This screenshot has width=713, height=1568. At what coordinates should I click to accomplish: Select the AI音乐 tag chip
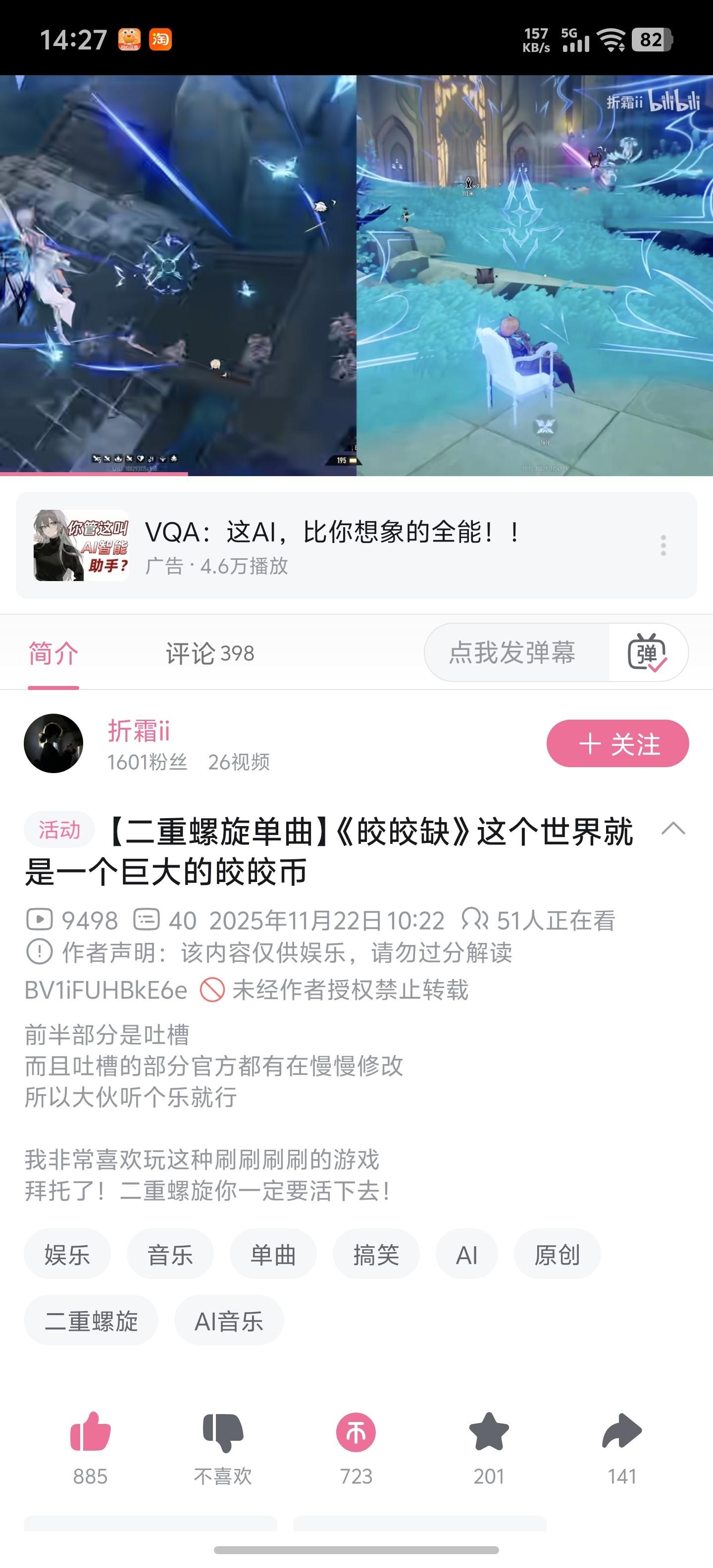(x=229, y=1321)
